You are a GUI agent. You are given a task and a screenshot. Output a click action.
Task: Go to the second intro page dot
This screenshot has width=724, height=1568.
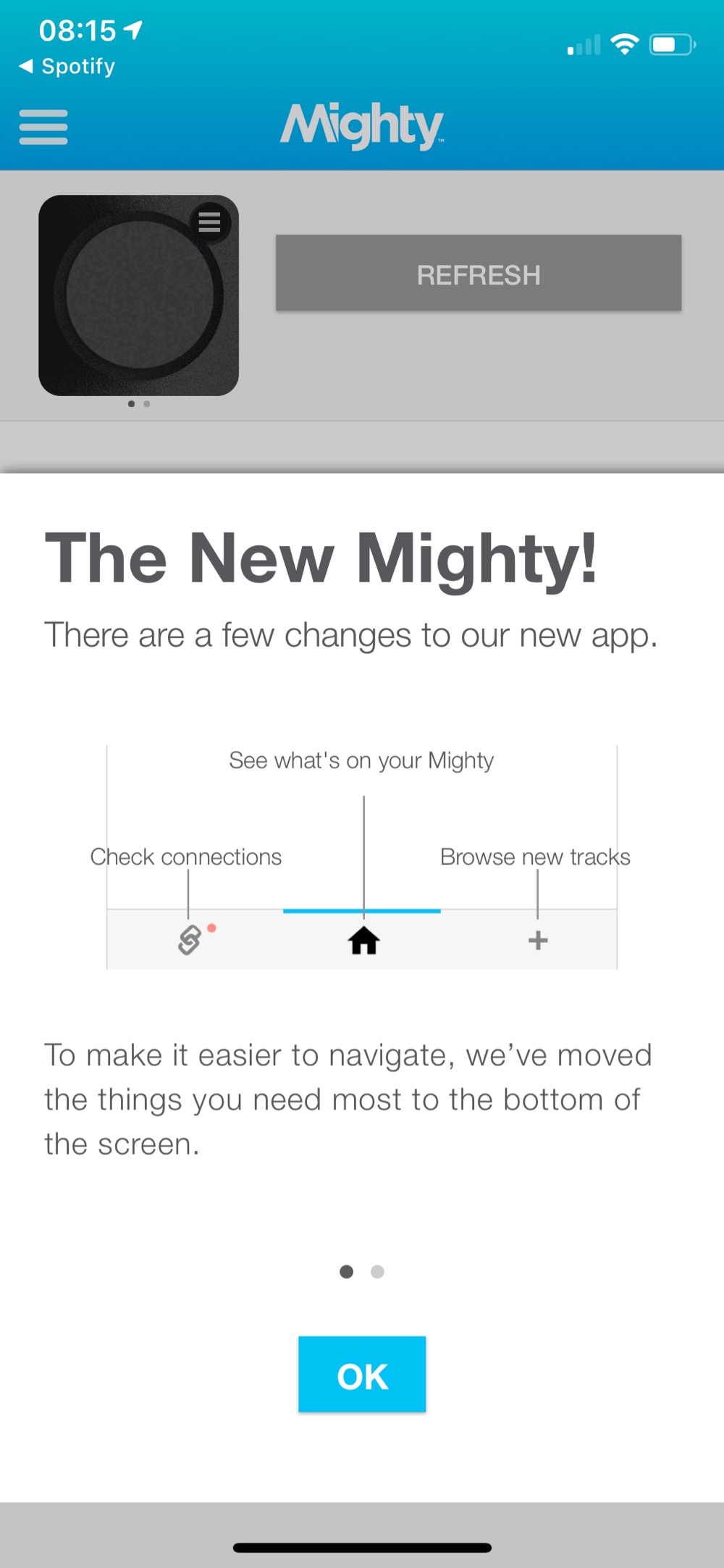tap(377, 1272)
